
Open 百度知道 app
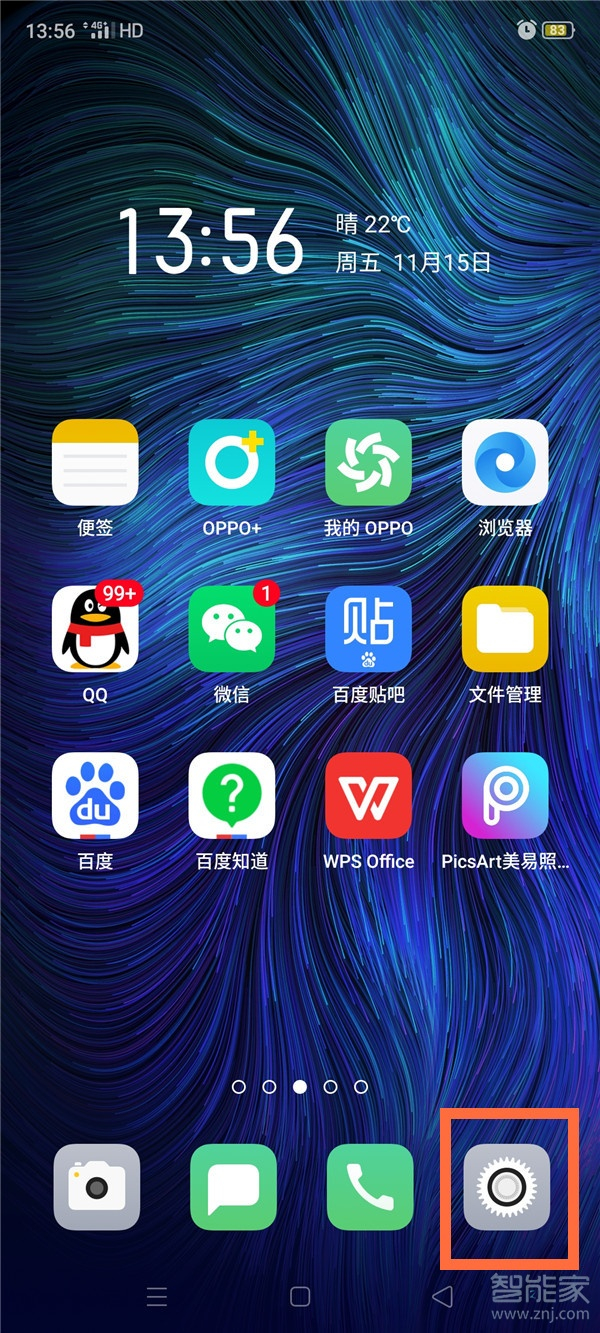click(x=231, y=795)
